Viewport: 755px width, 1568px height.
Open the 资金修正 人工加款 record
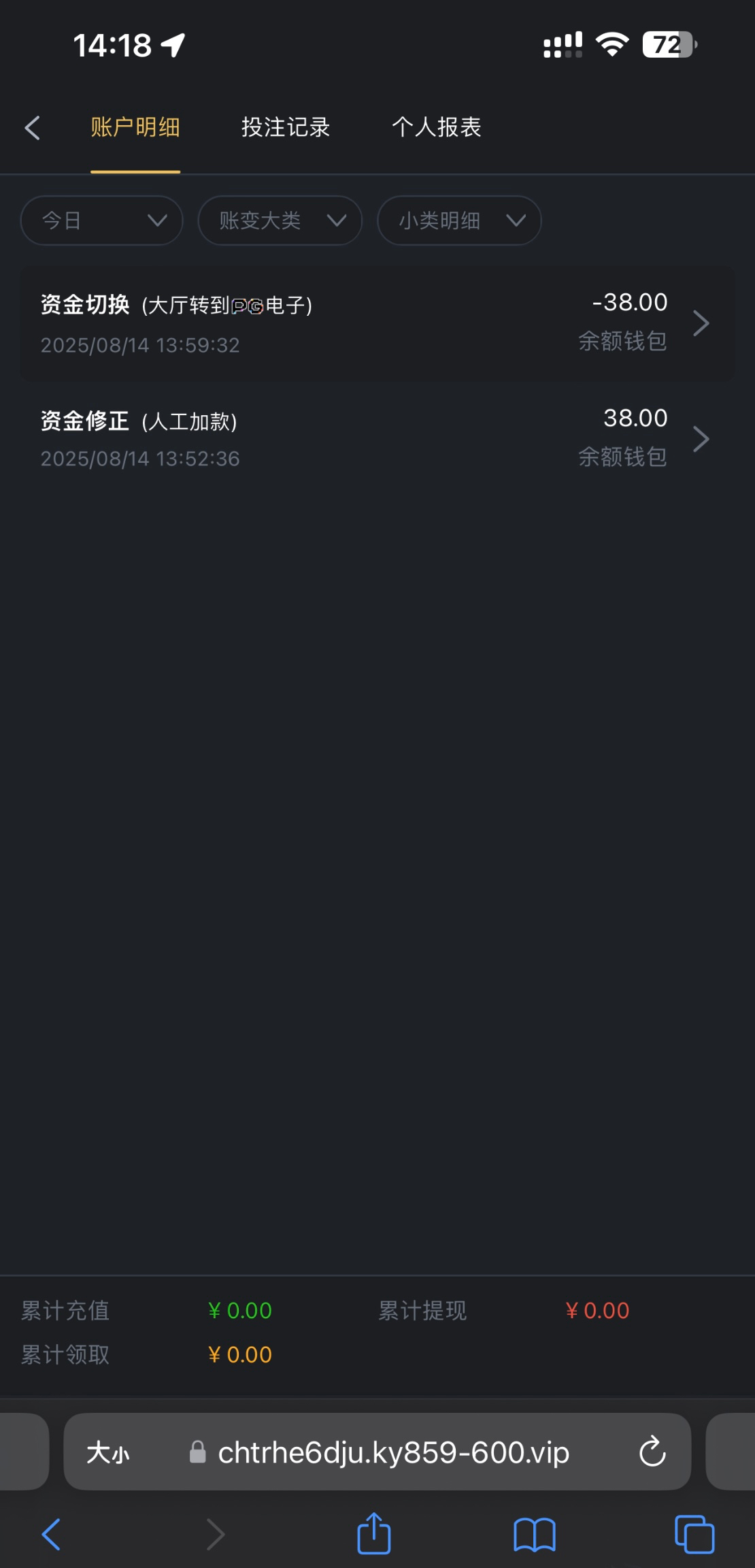coord(377,438)
